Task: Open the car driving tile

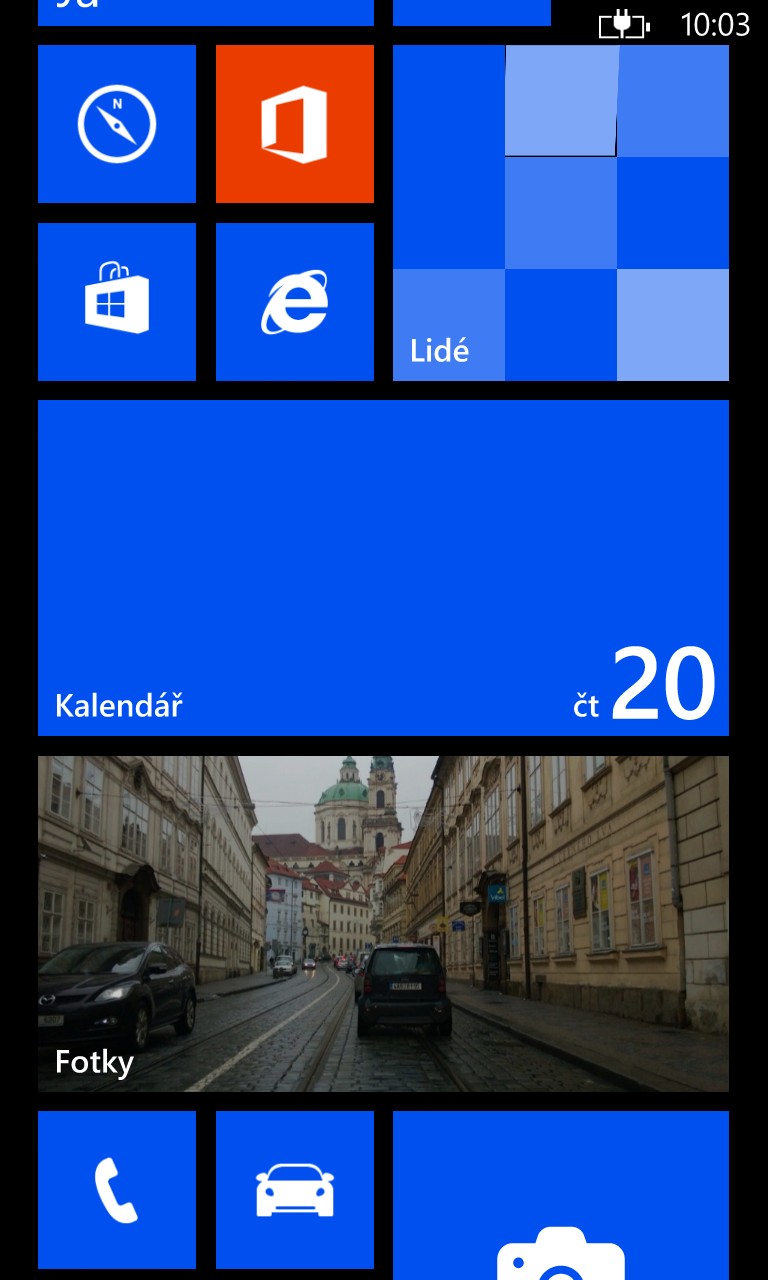Action: pyautogui.click(x=295, y=1190)
